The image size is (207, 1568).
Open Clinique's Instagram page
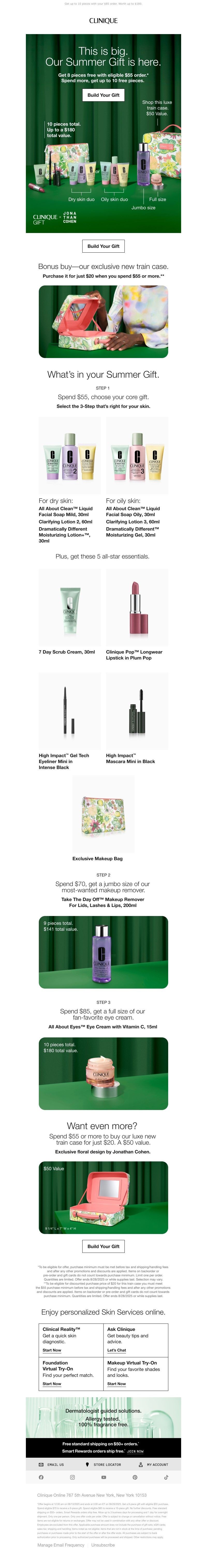click(x=72, y=1477)
